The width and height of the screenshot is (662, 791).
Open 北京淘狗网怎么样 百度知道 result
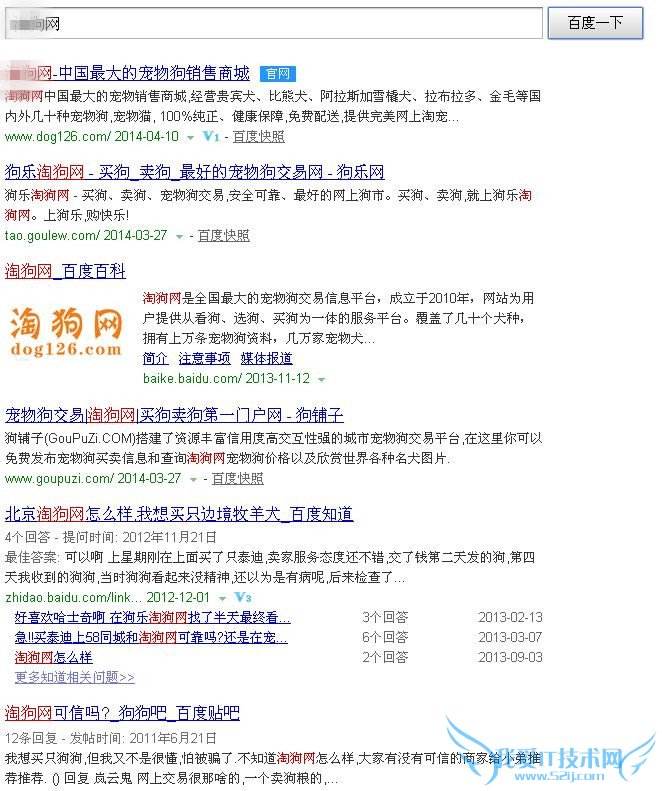(x=179, y=514)
